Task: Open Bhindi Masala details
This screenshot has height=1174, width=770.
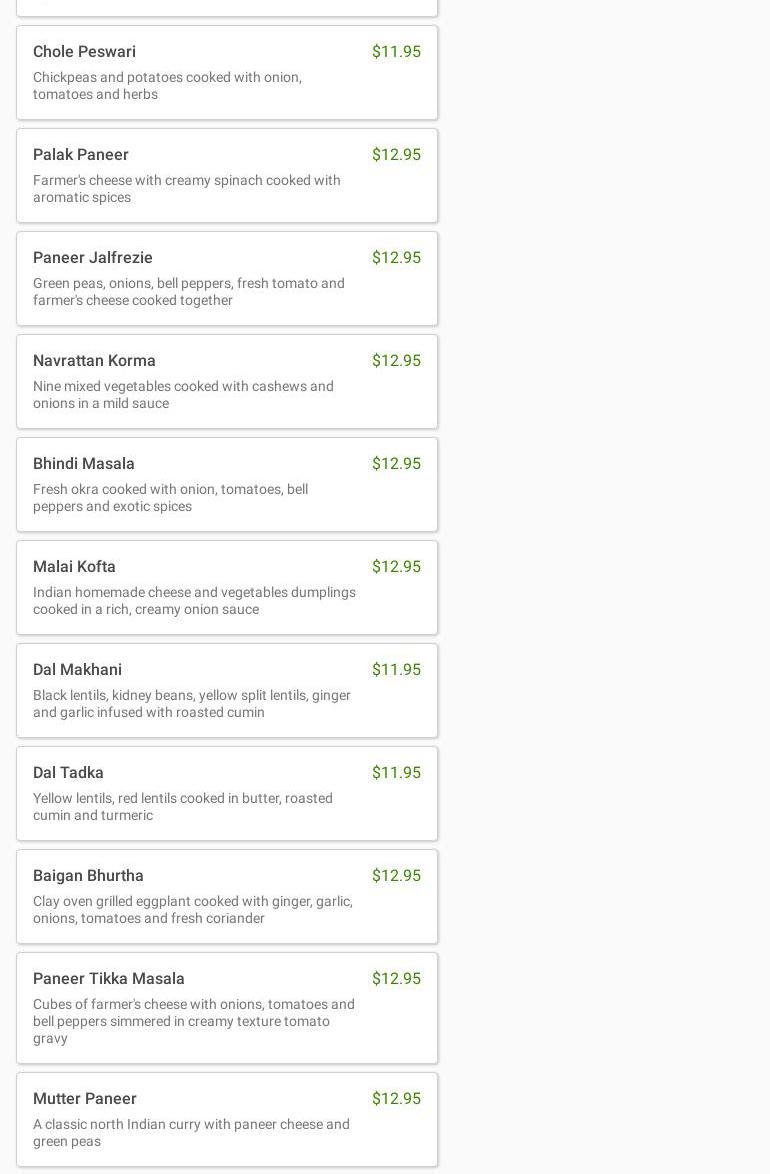Action: (x=227, y=484)
